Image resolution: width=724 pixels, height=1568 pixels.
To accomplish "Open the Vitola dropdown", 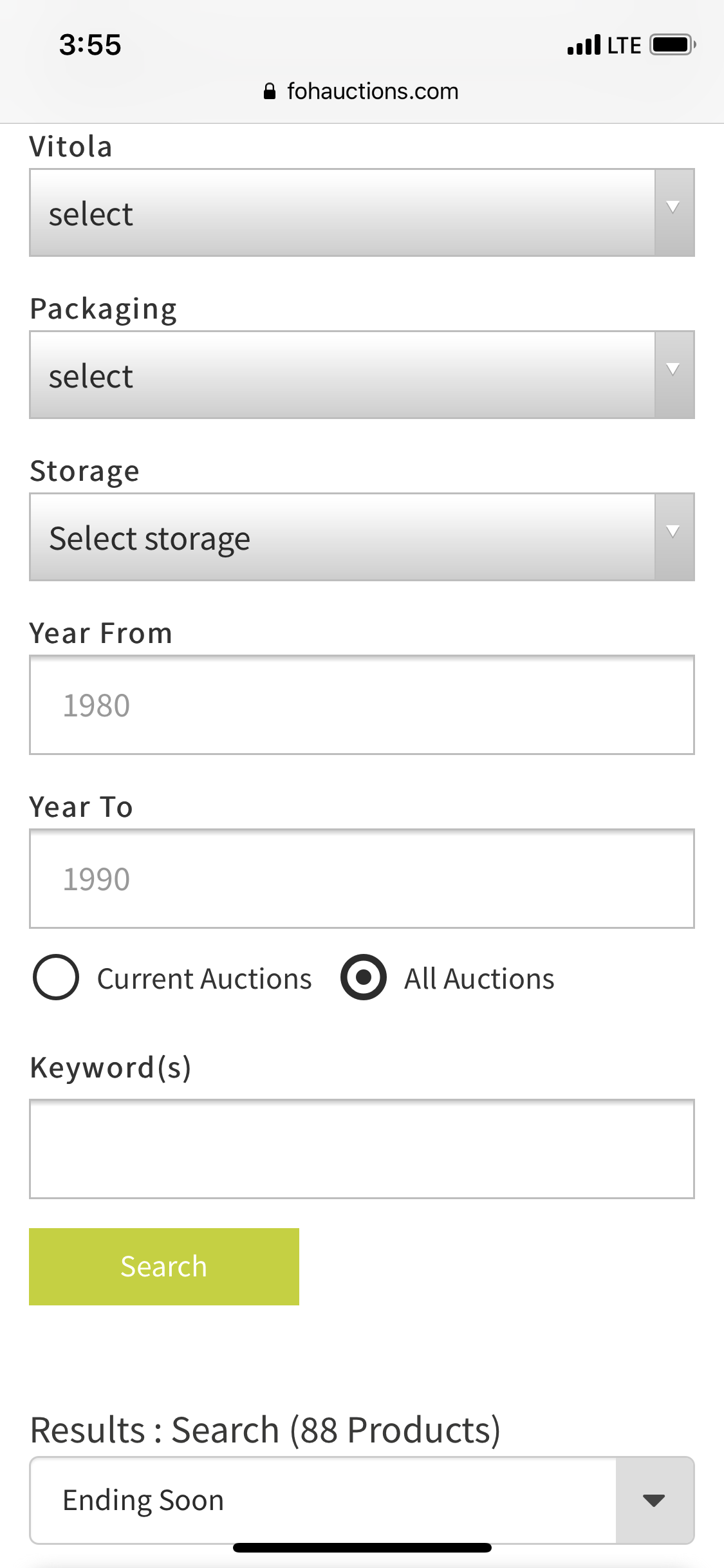I will pyautogui.click(x=362, y=213).
